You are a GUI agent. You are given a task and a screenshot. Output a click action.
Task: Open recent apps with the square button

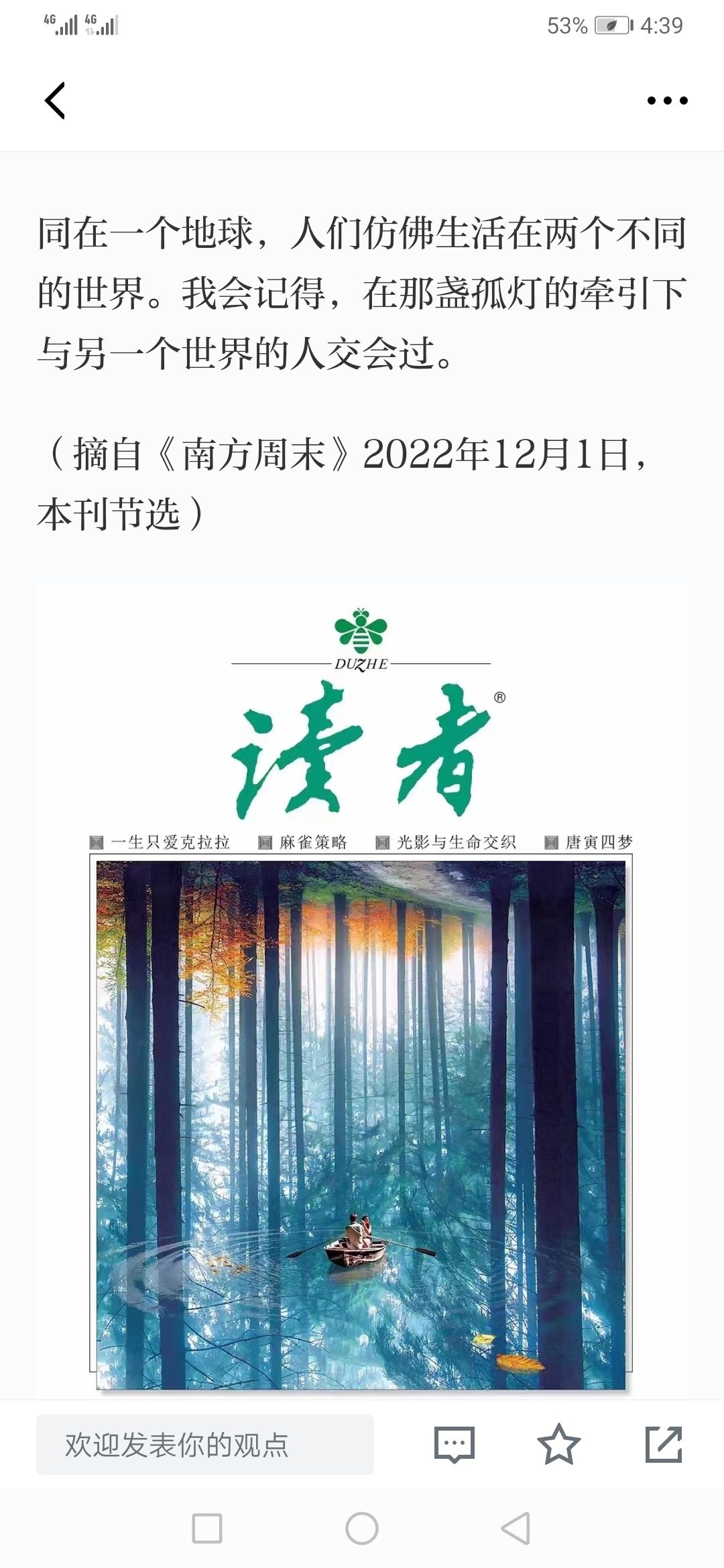click(x=207, y=1529)
